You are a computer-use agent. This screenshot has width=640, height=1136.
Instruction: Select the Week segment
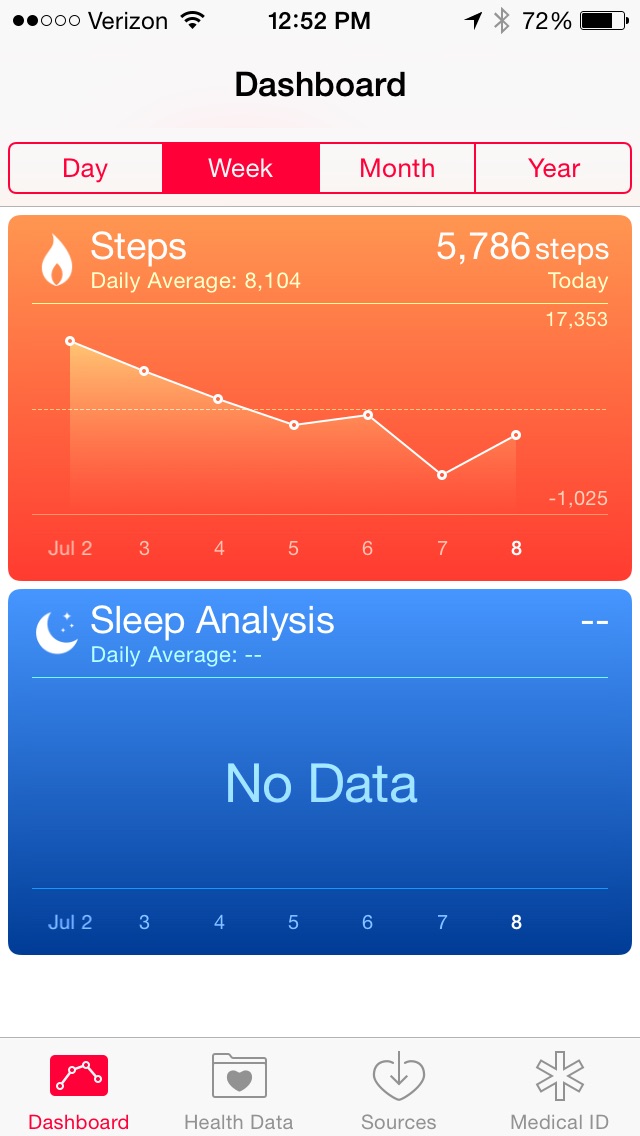[241, 168]
